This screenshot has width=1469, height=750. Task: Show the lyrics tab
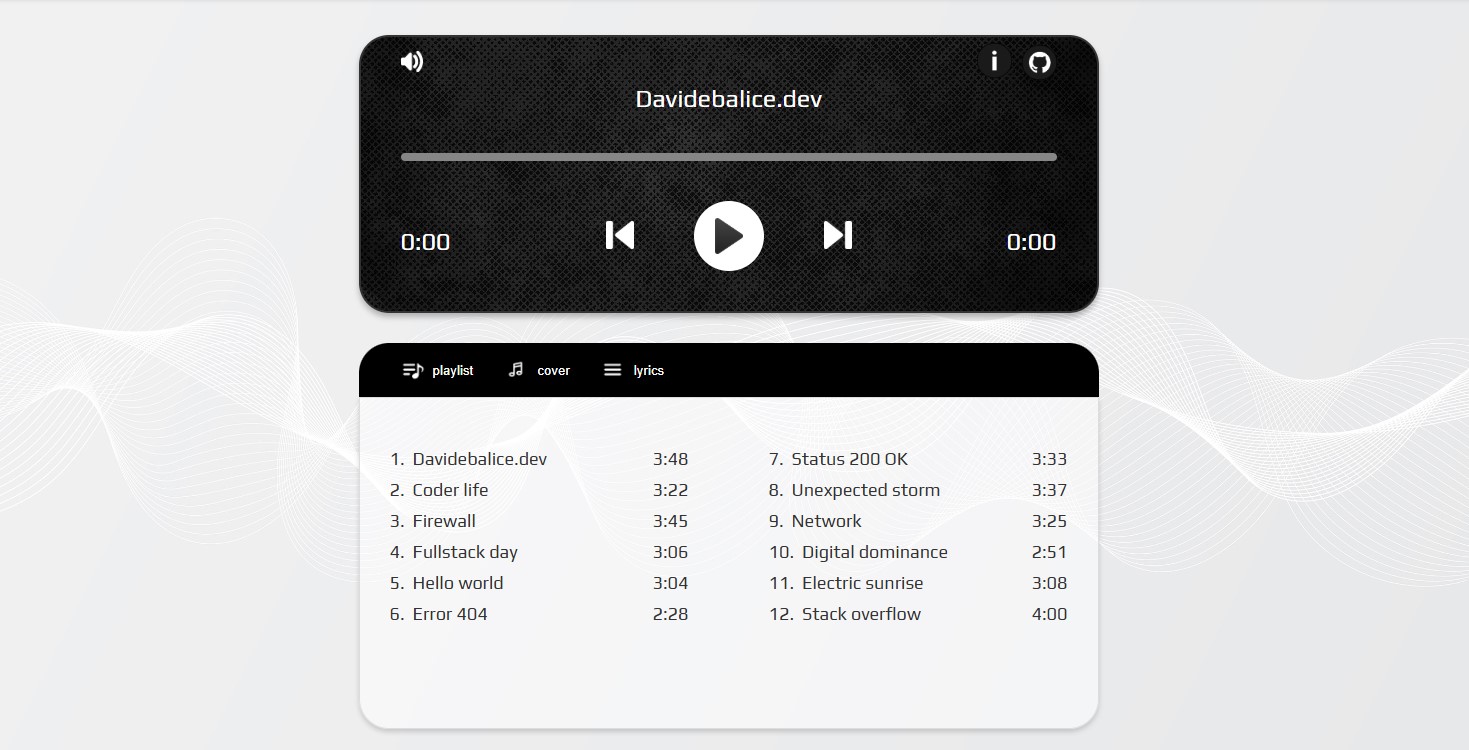point(635,371)
